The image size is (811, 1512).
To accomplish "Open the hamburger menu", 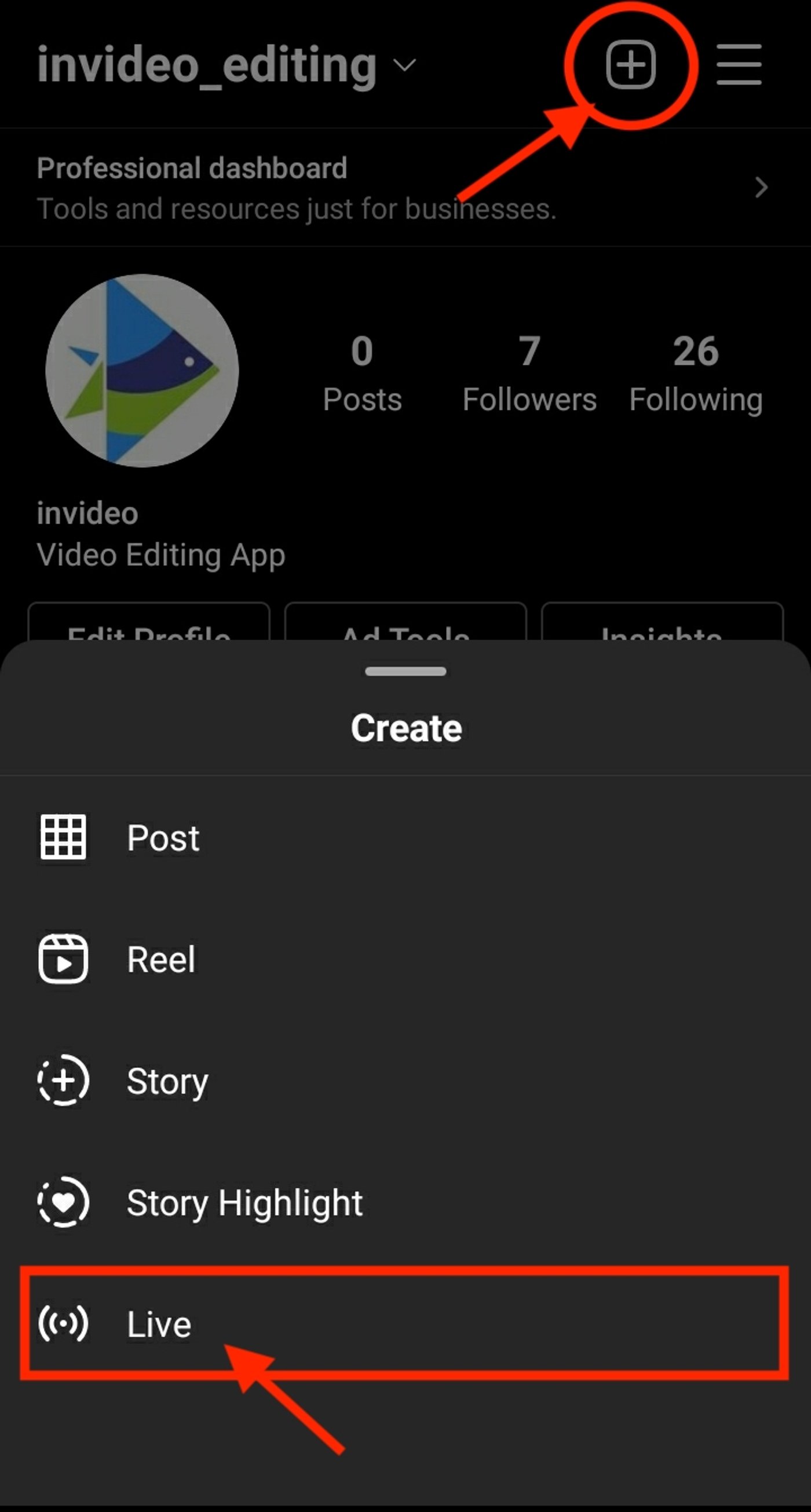I will [739, 64].
